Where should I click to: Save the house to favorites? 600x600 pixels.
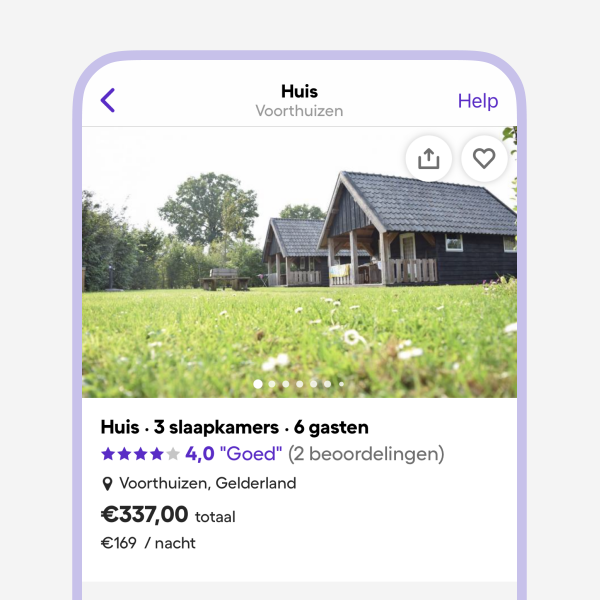click(484, 158)
